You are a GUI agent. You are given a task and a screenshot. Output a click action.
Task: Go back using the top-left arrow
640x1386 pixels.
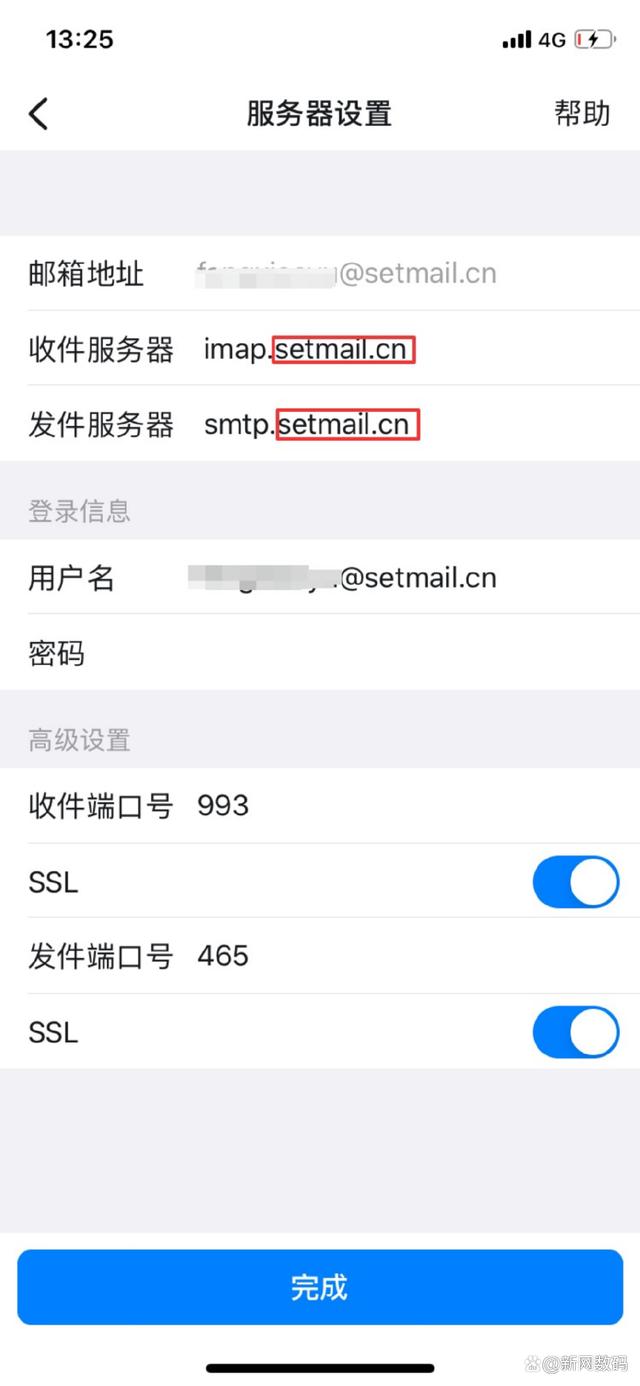(38, 113)
